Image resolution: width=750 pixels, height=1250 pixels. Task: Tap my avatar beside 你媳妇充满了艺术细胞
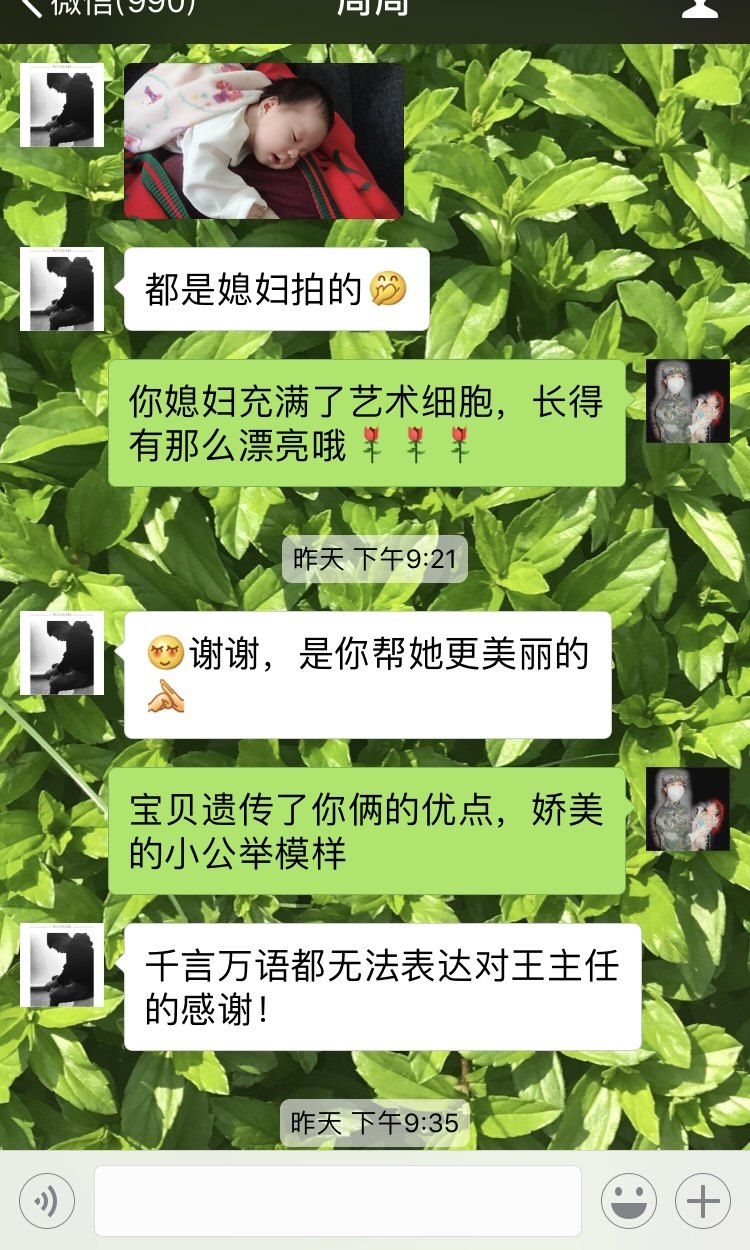(688, 401)
